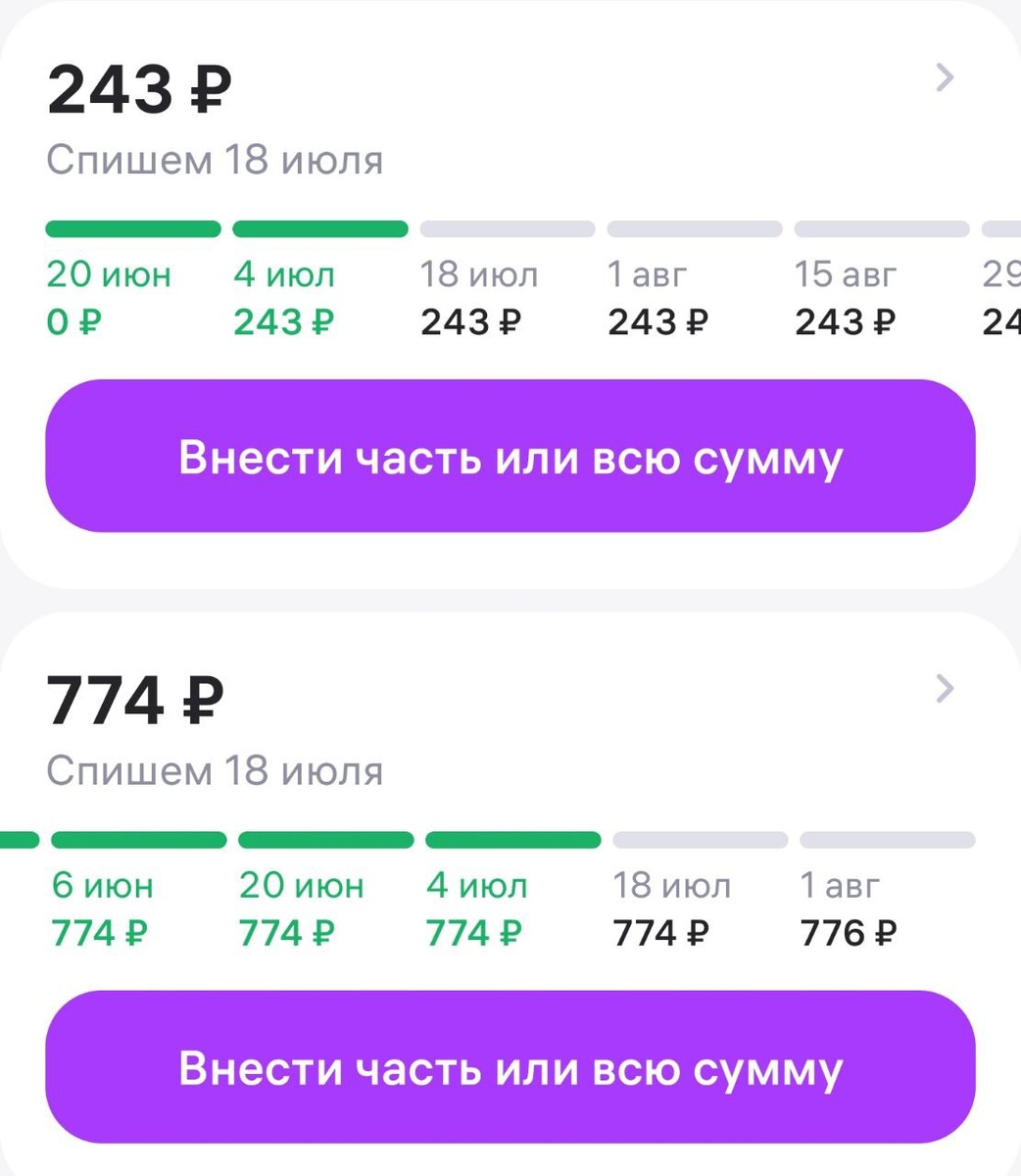Screen dimensions: 1021x1176
Task: Tap the green progress segment for 20 июн, first card
Action: (132, 228)
